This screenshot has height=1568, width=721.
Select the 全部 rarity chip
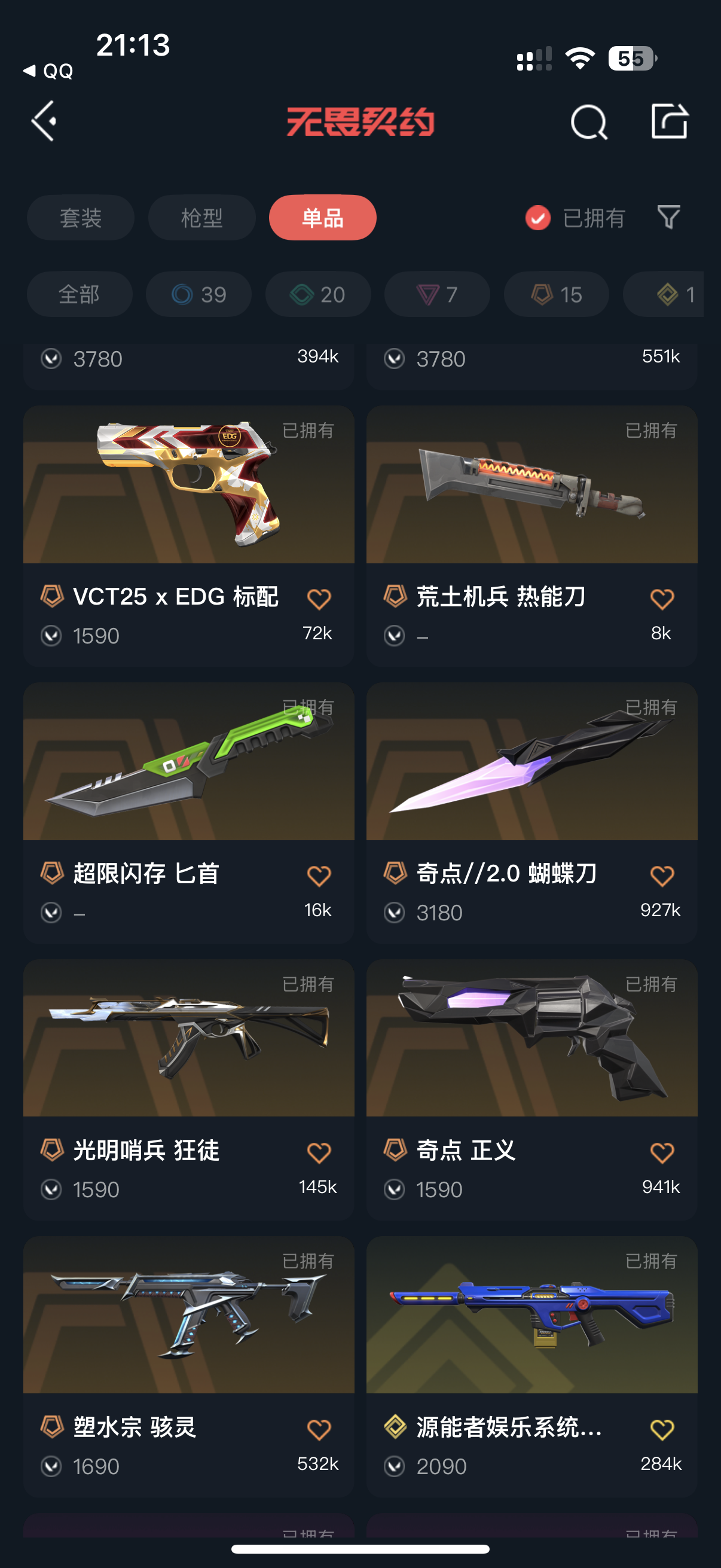79,295
